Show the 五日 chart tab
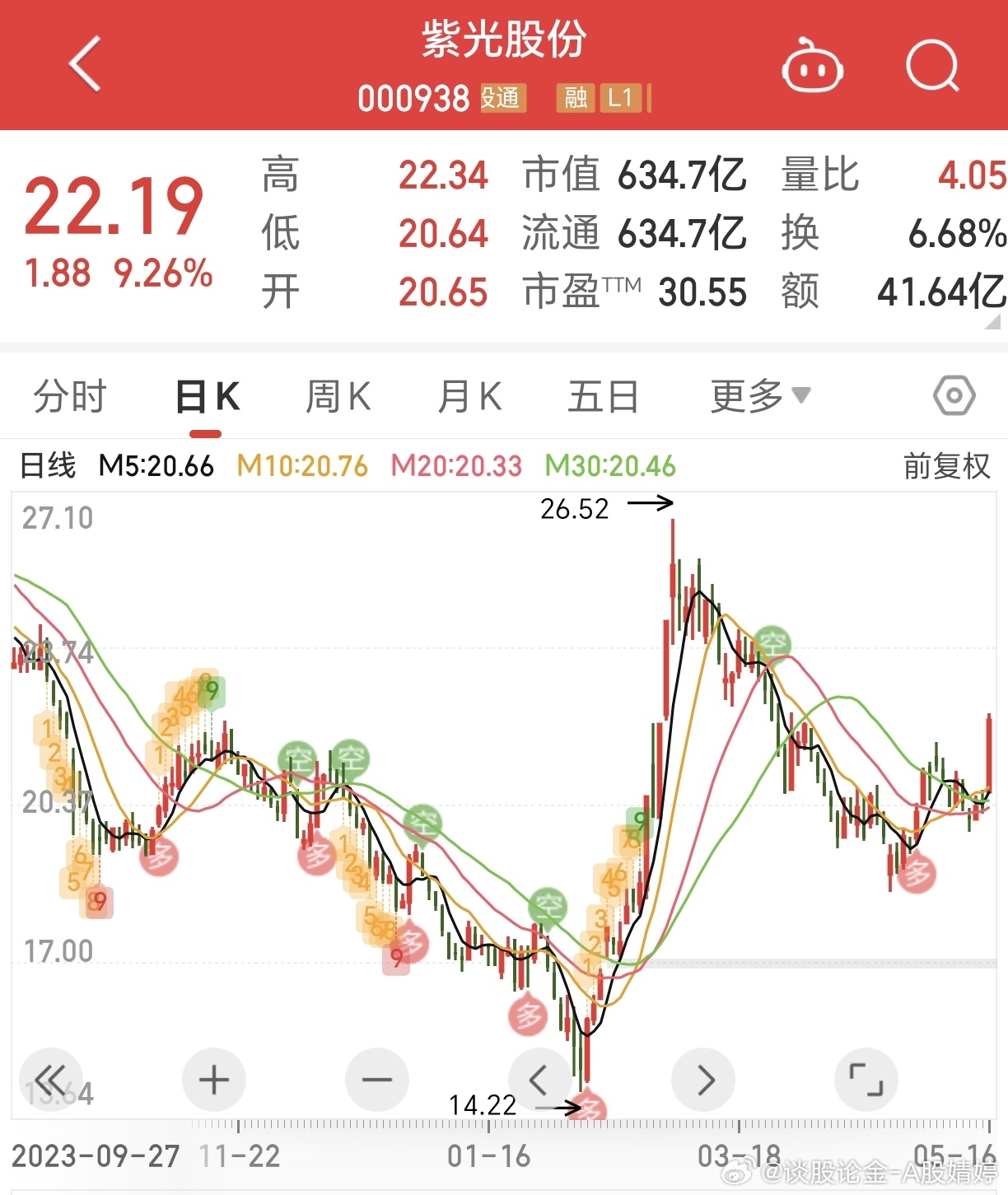This screenshot has width=1008, height=1195. (603, 397)
